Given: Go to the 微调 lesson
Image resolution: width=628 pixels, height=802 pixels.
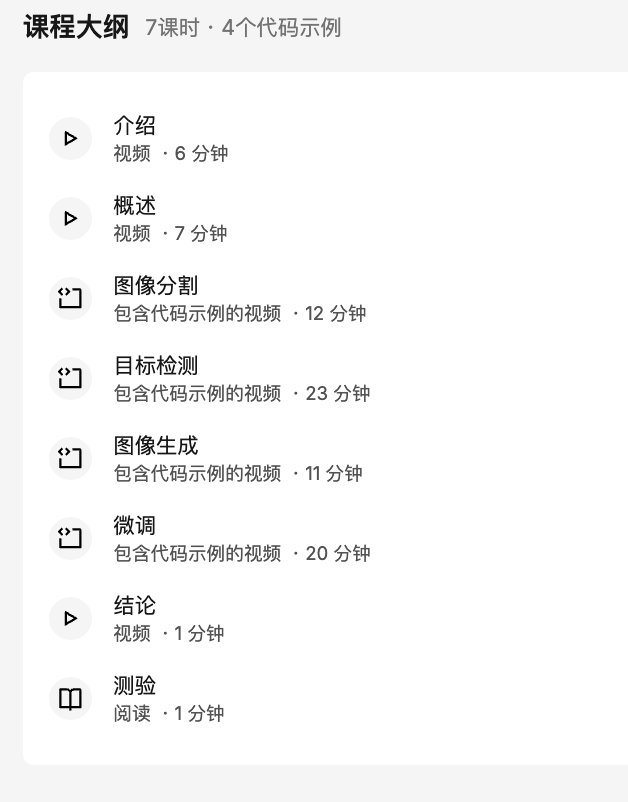Looking at the screenshot, I should (x=134, y=527).
